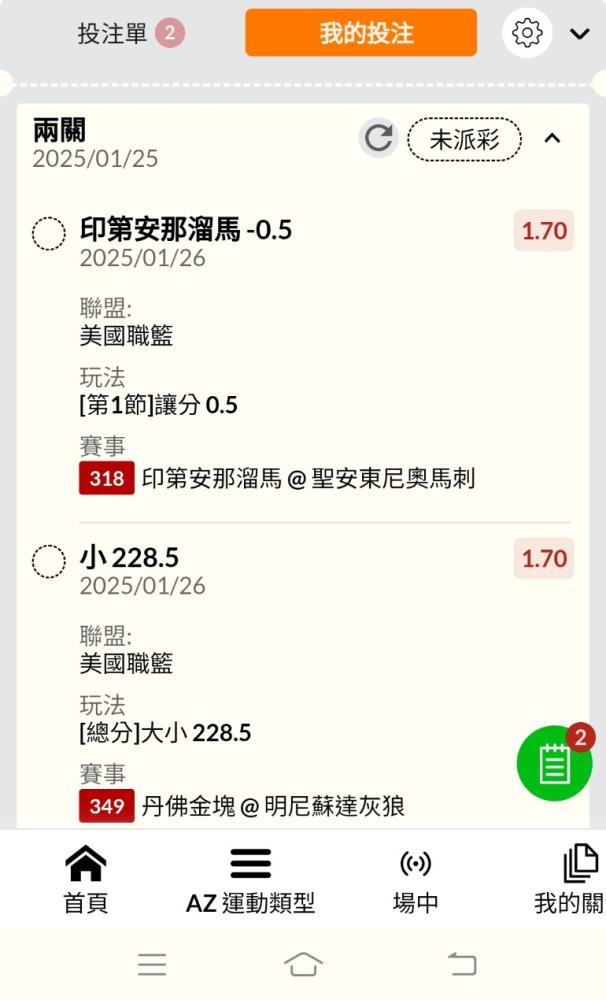Switch to the 場中 live tab
The width and height of the screenshot is (606, 1000).
pos(415,880)
